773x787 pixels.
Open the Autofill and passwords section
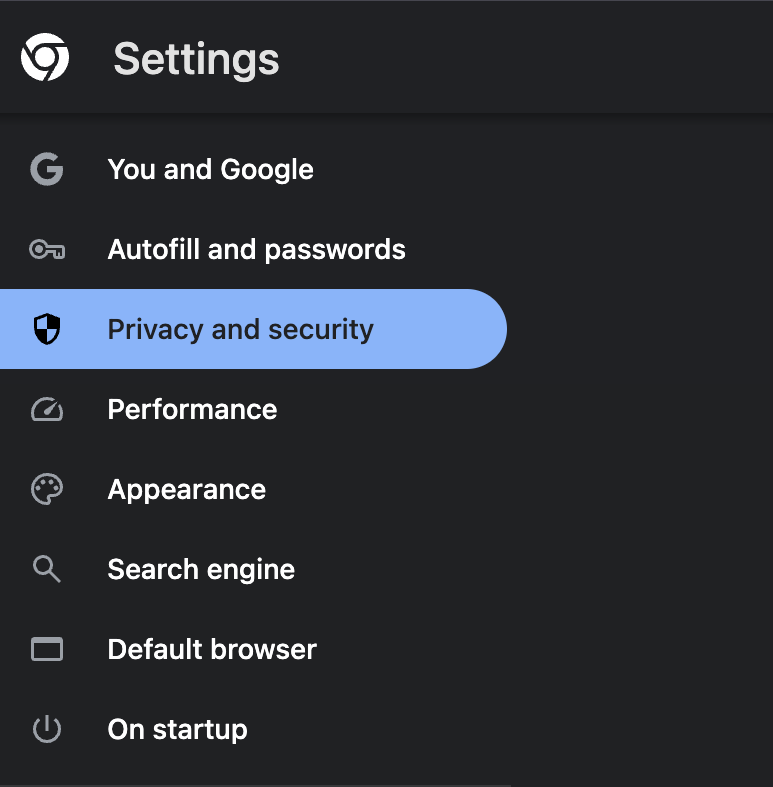(256, 249)
